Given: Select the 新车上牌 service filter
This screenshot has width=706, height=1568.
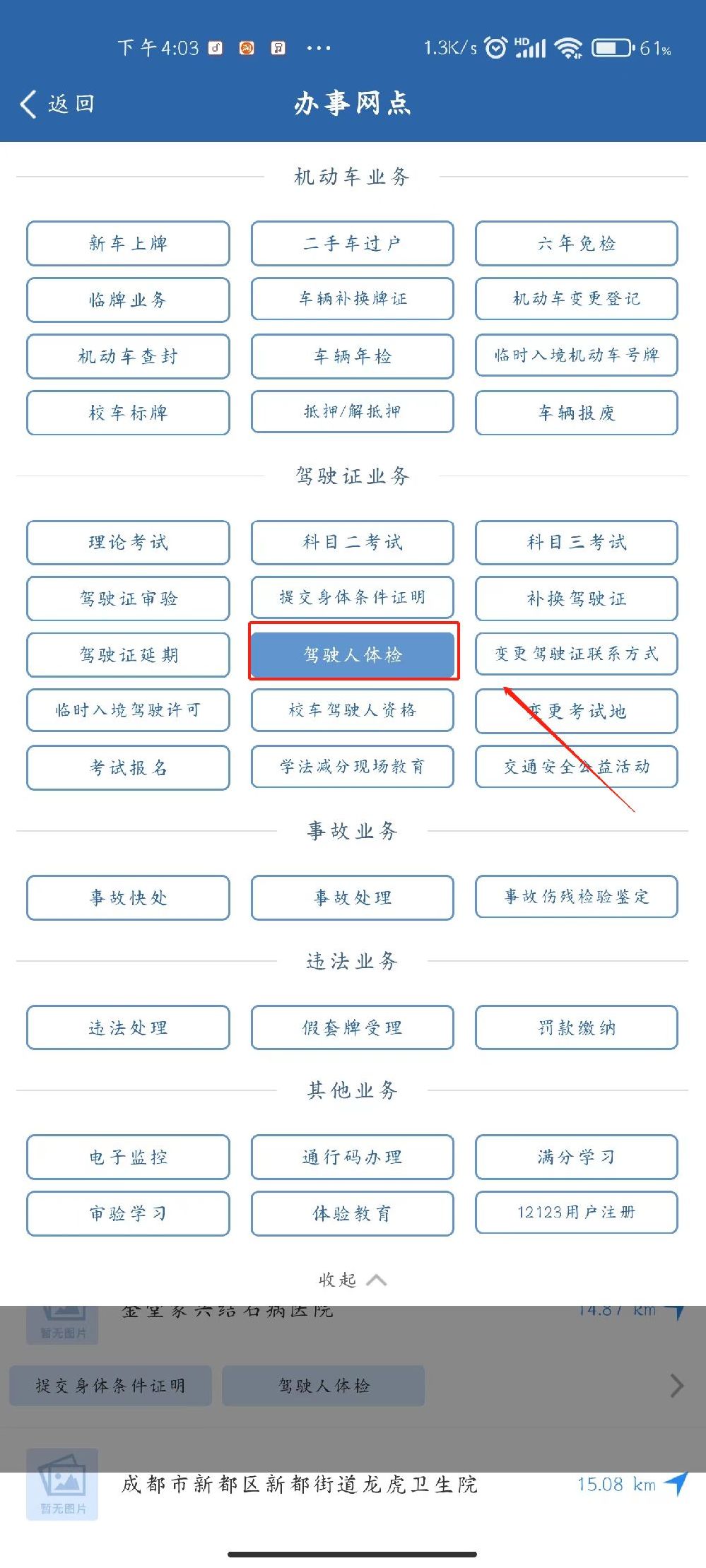Looking at the screenshot, I should tap(128, 244).
